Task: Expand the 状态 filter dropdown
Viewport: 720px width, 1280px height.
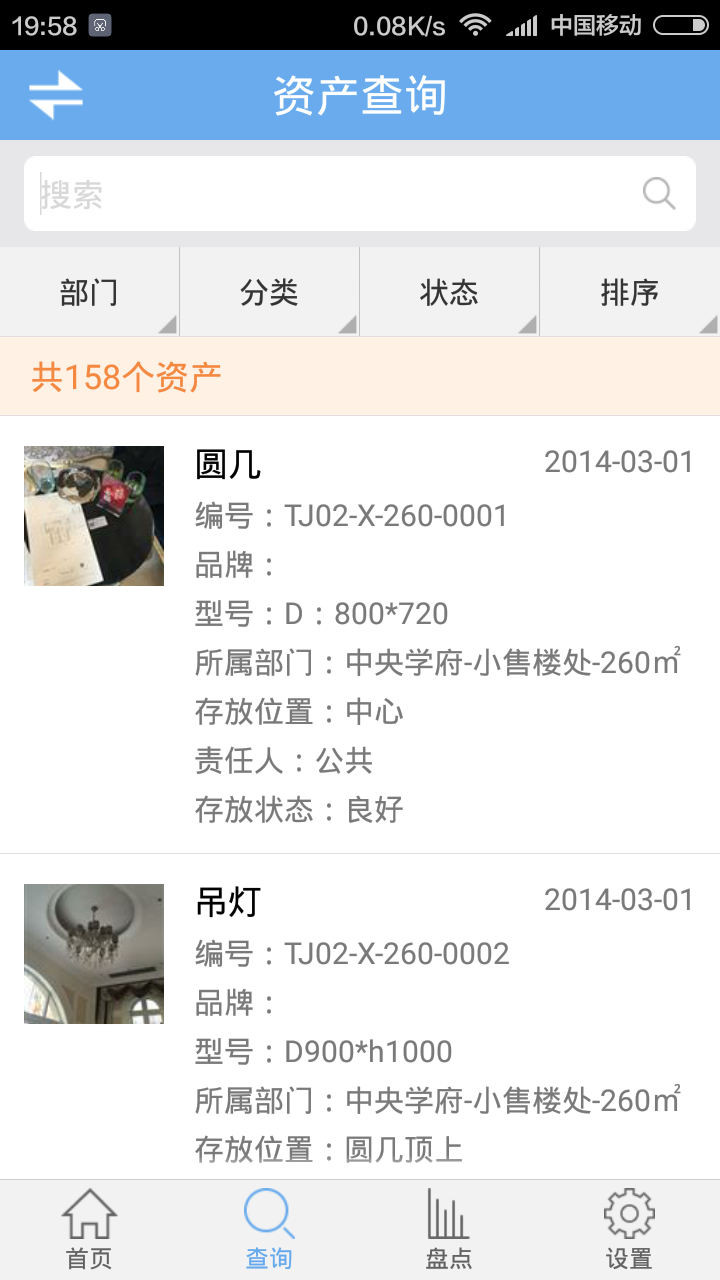Action: tap(450, 292)
